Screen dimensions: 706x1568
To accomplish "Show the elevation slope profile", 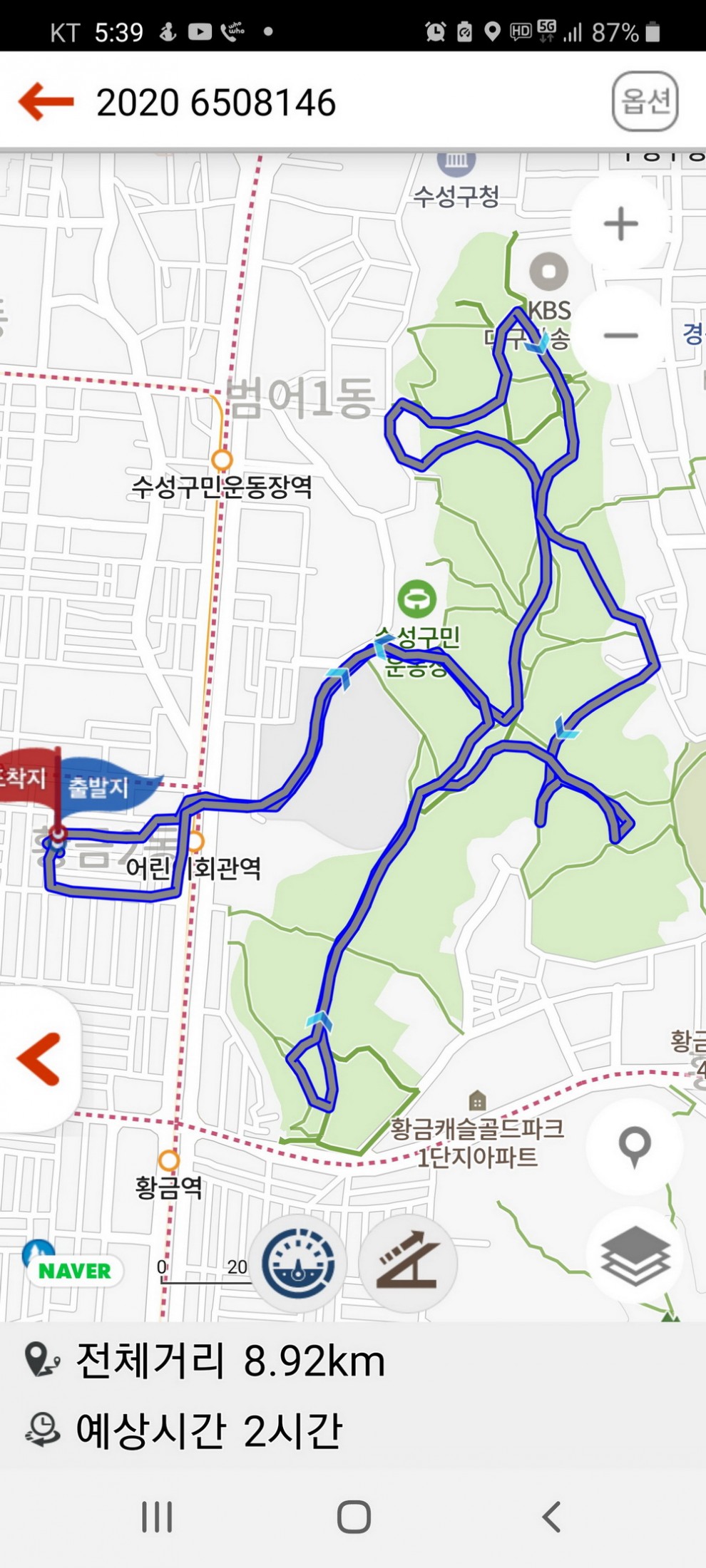I will [407, 1264].
